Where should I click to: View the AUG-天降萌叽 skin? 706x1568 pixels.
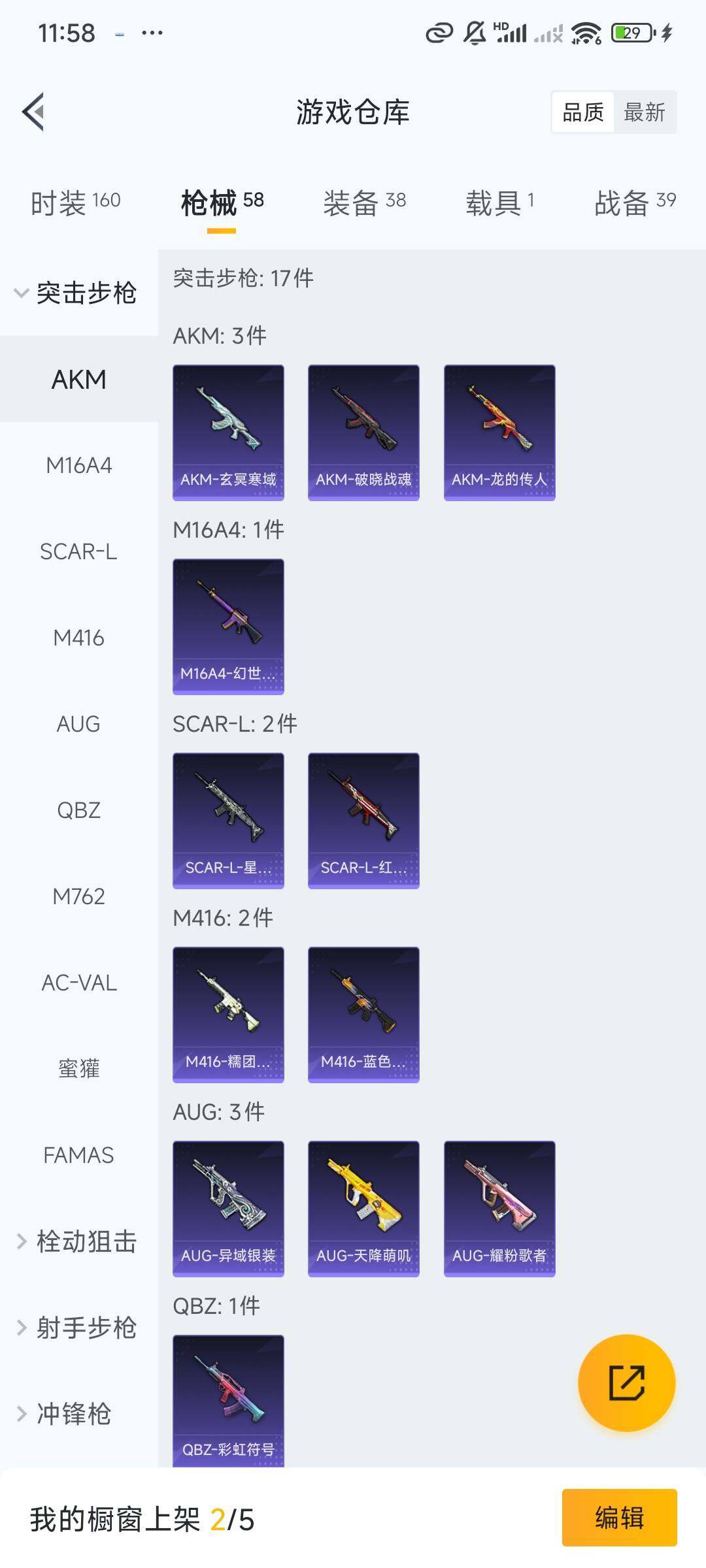[x=363, y=1209]
